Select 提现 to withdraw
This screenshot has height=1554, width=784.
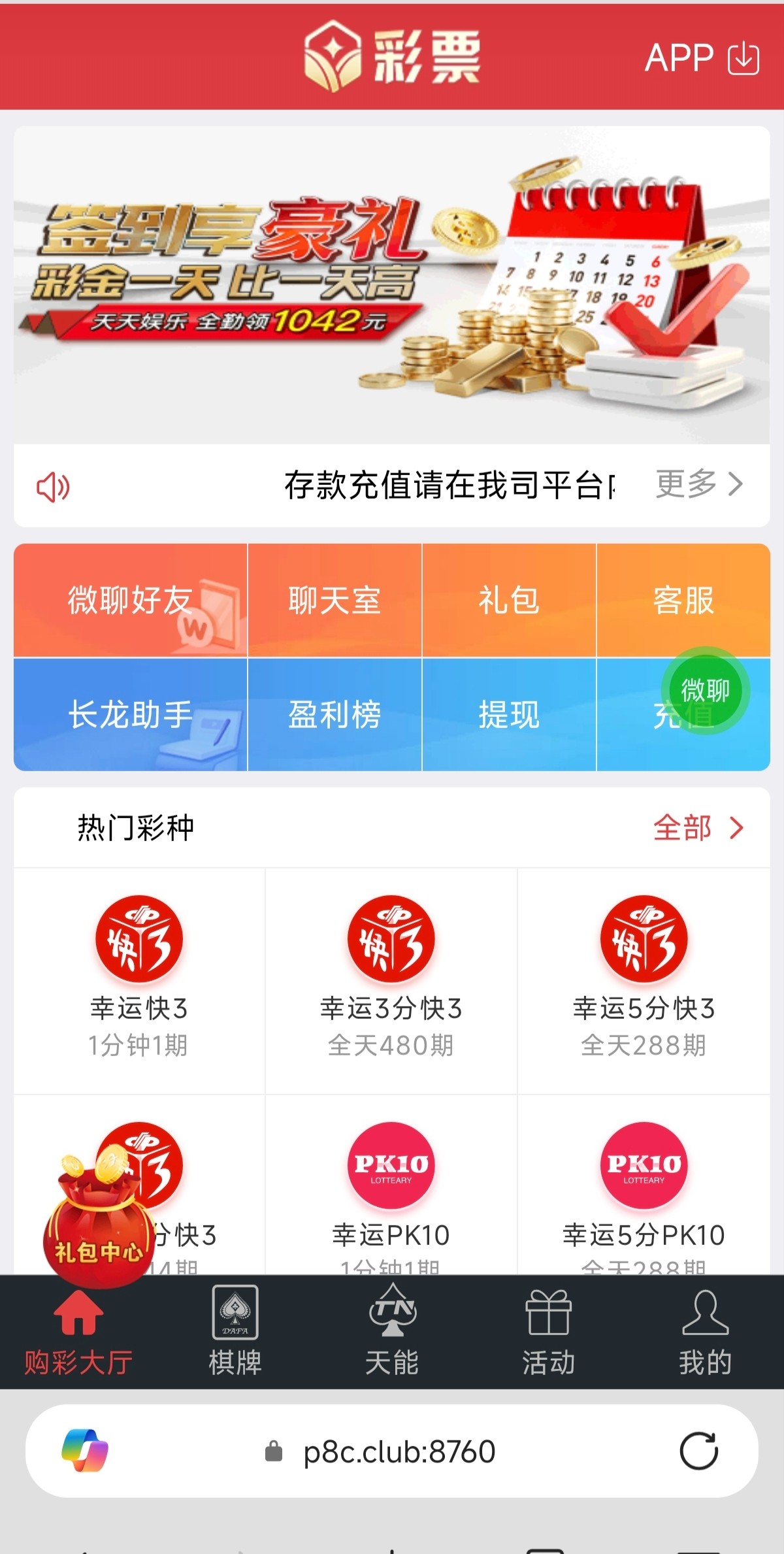[x=509, y=714]
